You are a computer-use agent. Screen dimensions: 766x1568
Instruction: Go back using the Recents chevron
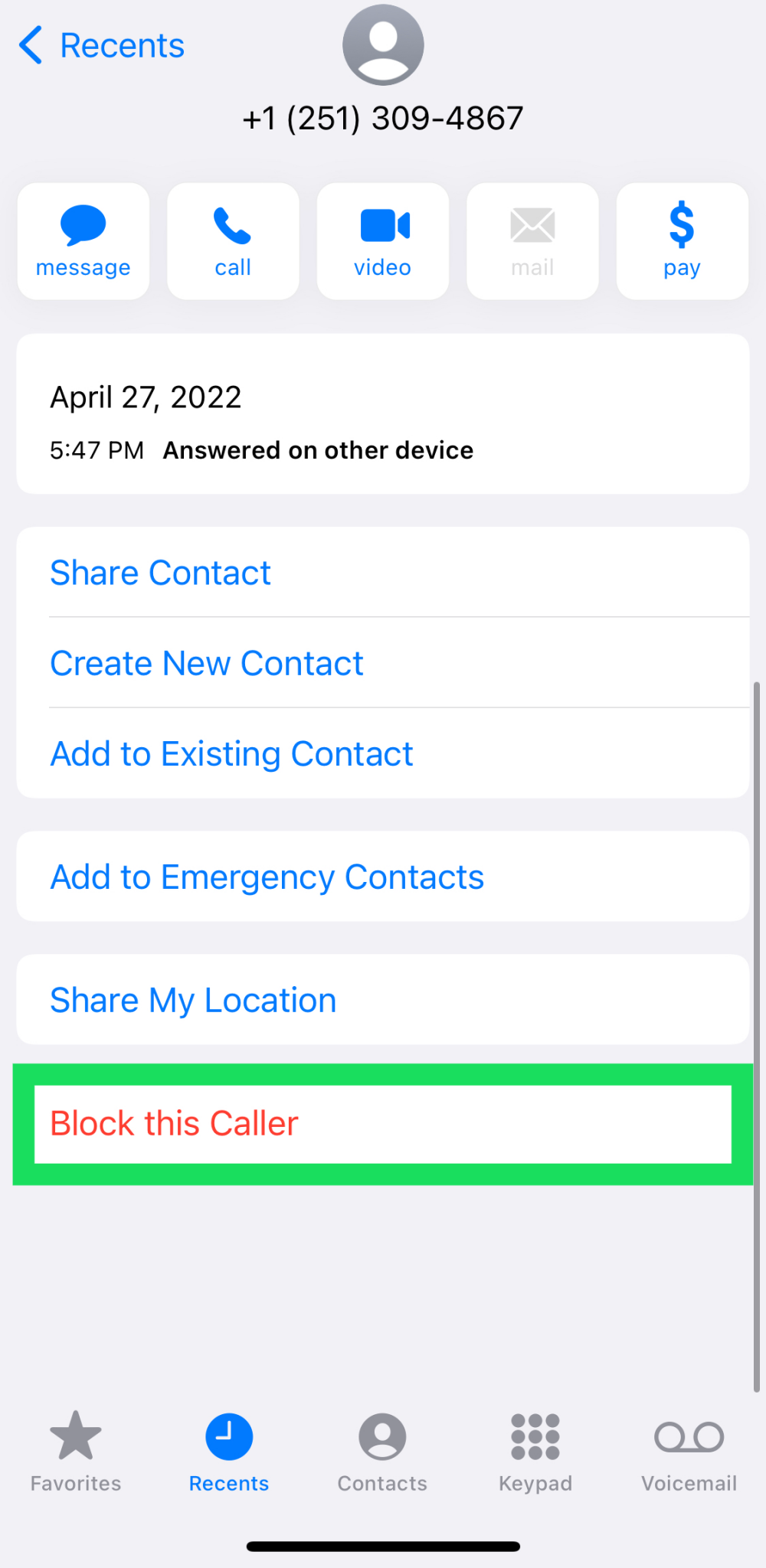(100, 45)
